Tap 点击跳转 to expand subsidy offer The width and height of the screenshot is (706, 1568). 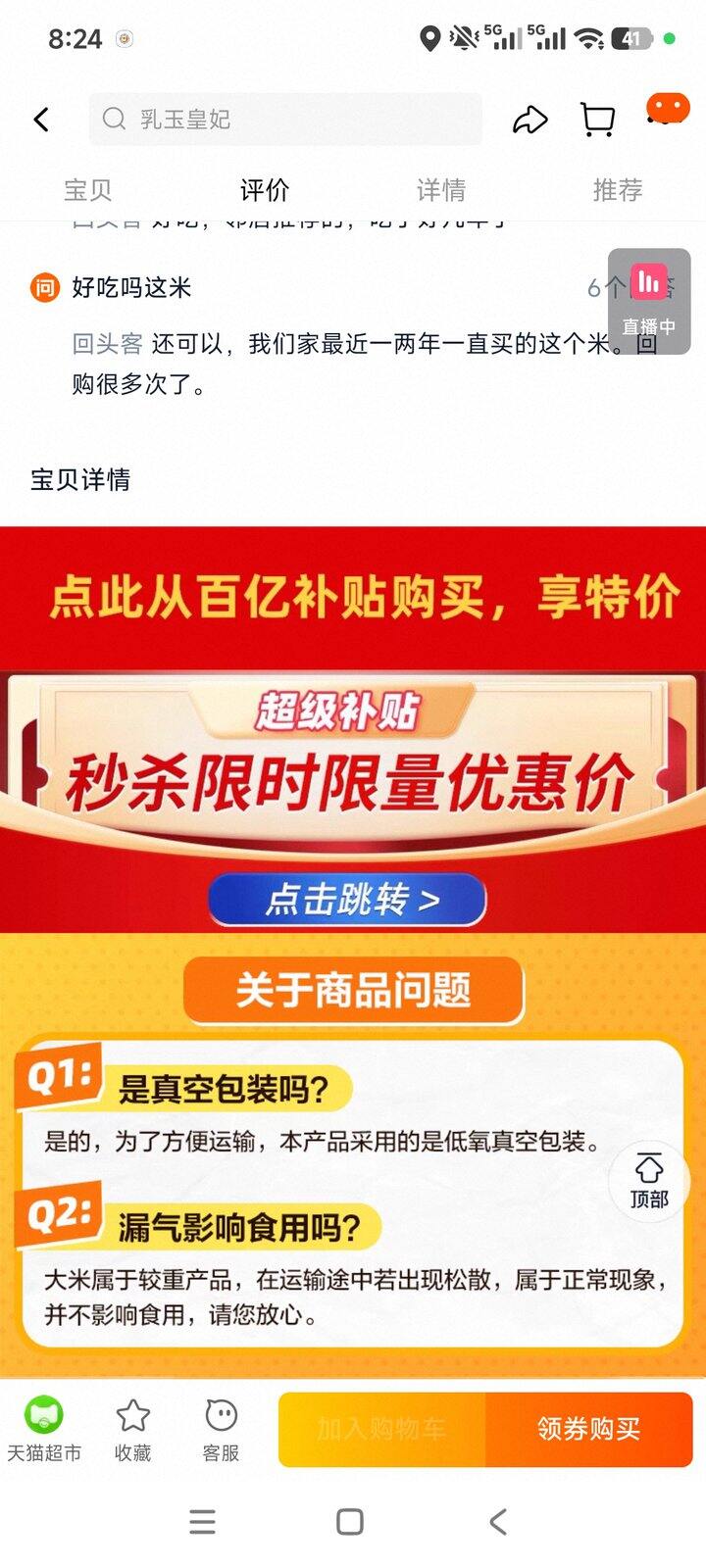coord(349,900)
